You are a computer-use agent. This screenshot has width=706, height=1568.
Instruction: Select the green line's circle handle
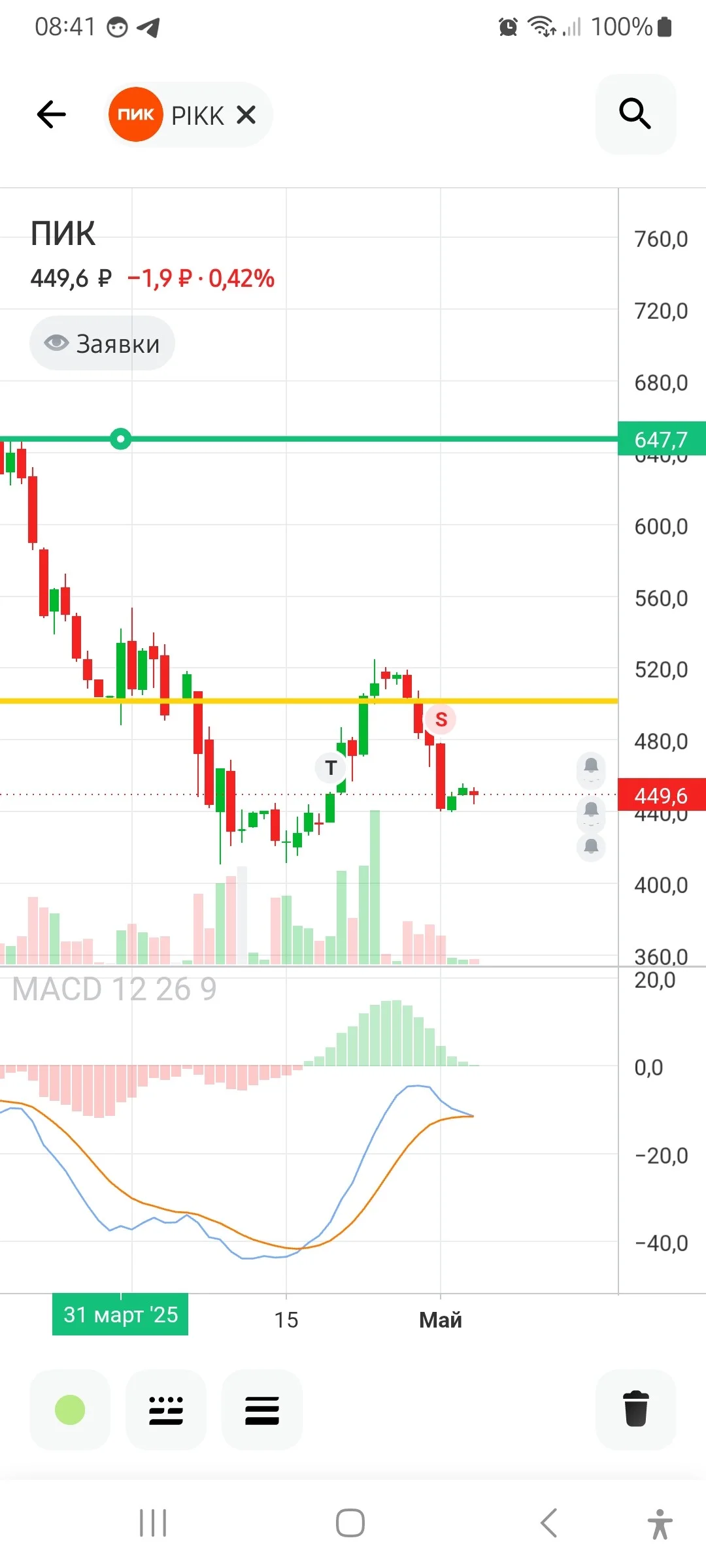(120, 439)
